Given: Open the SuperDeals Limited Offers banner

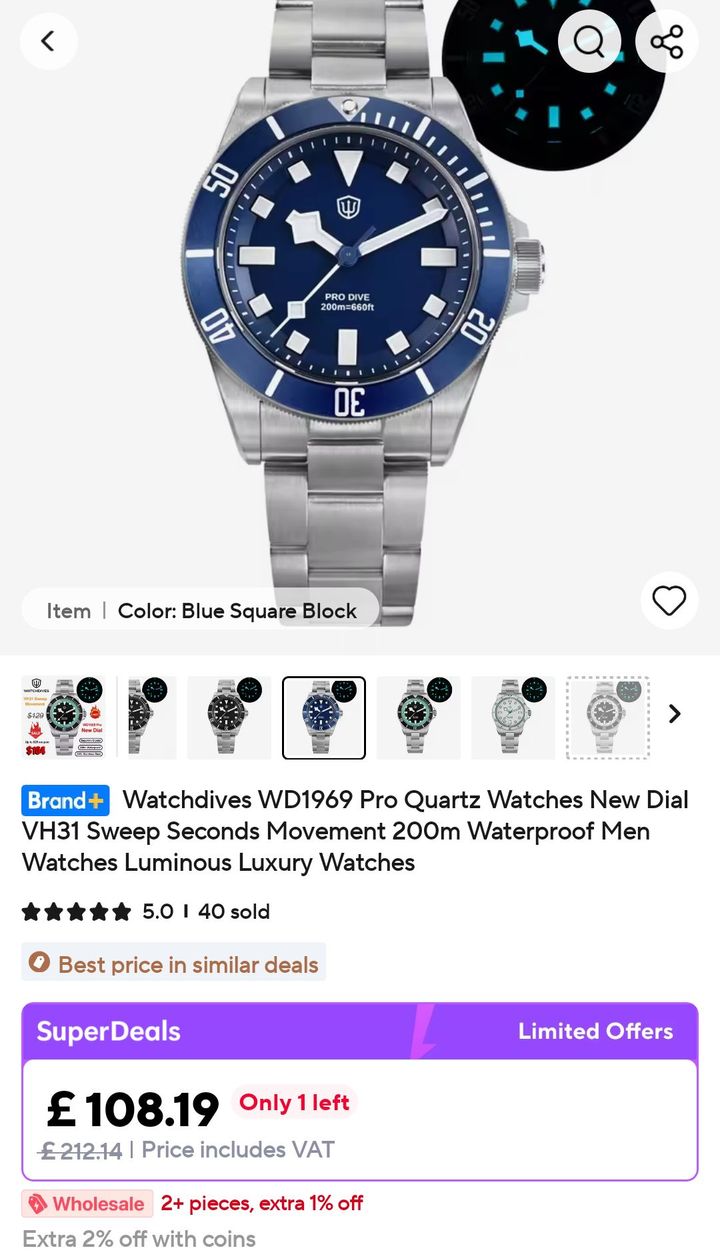Looking at the screenshot, I should [360, 1031].
